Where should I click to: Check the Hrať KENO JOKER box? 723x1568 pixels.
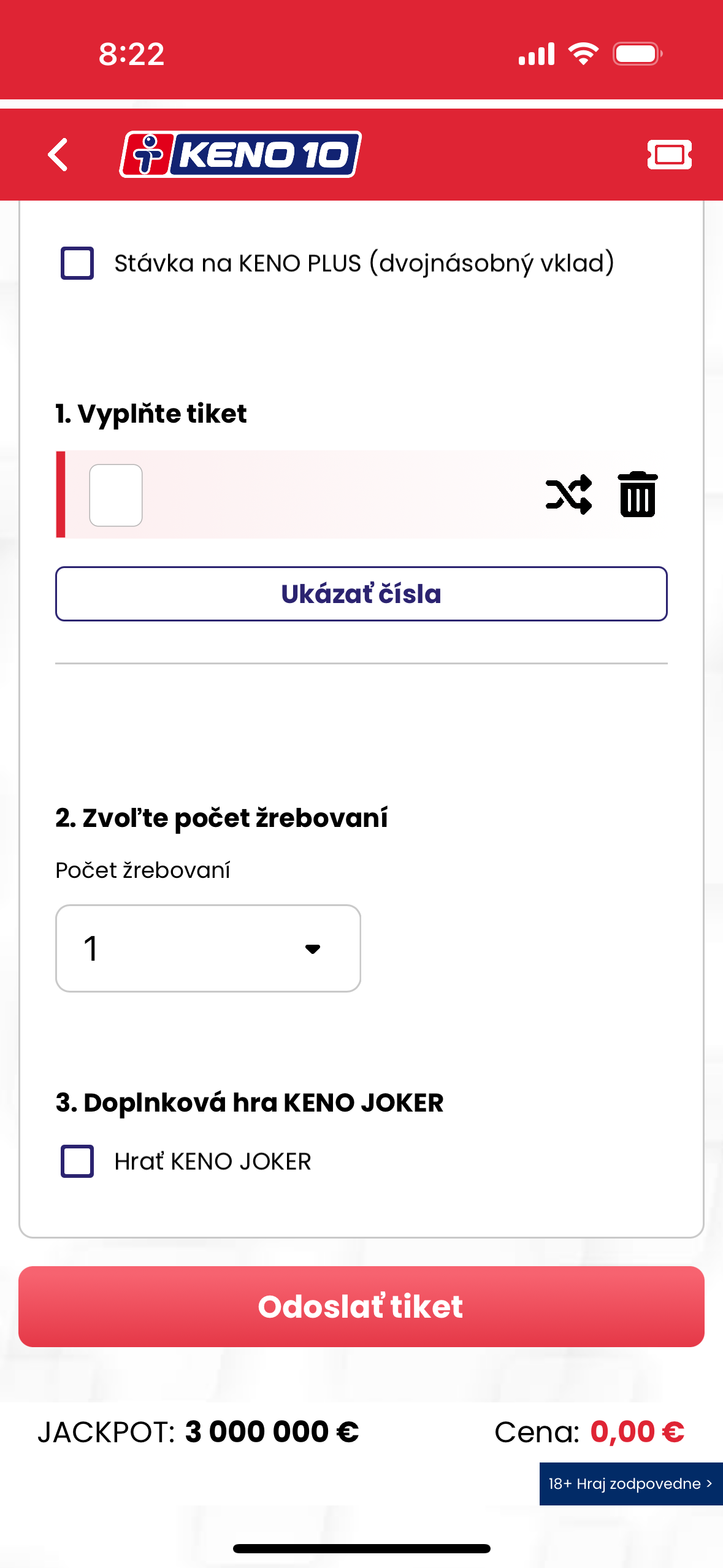coord(77,1161)
